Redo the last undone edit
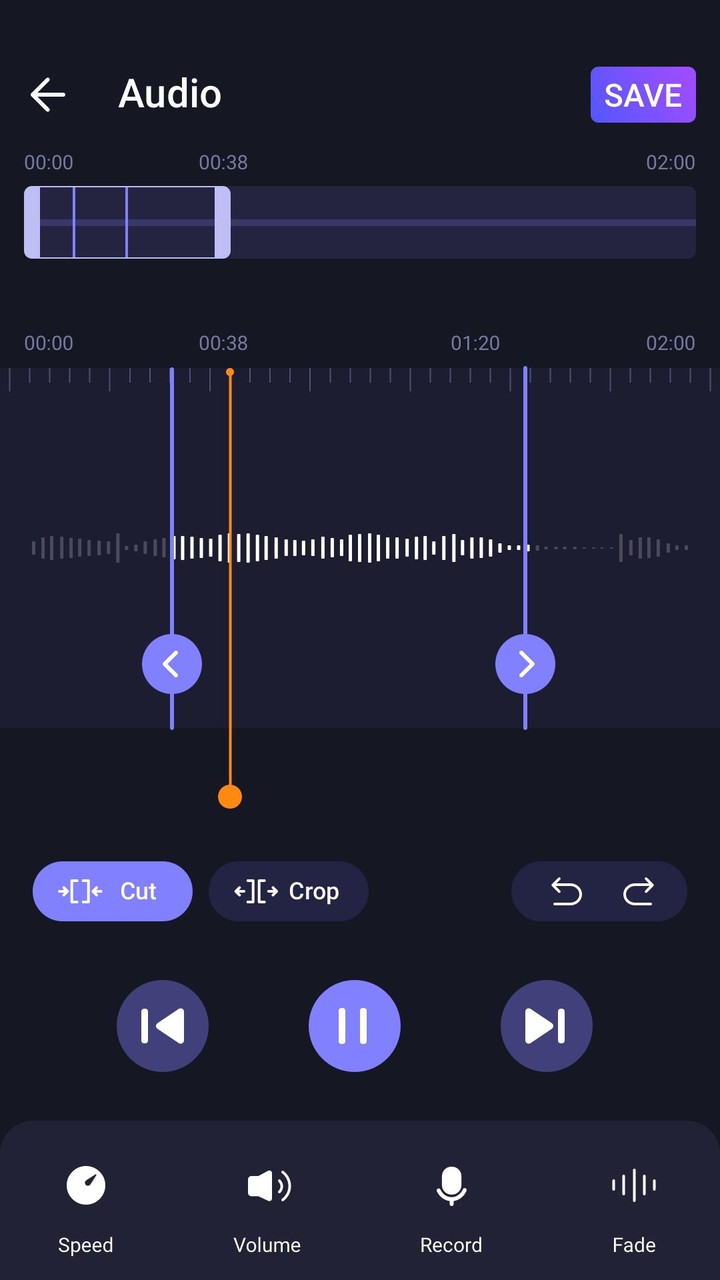The height and width of the screenshot is (1280, 720). 638,891
